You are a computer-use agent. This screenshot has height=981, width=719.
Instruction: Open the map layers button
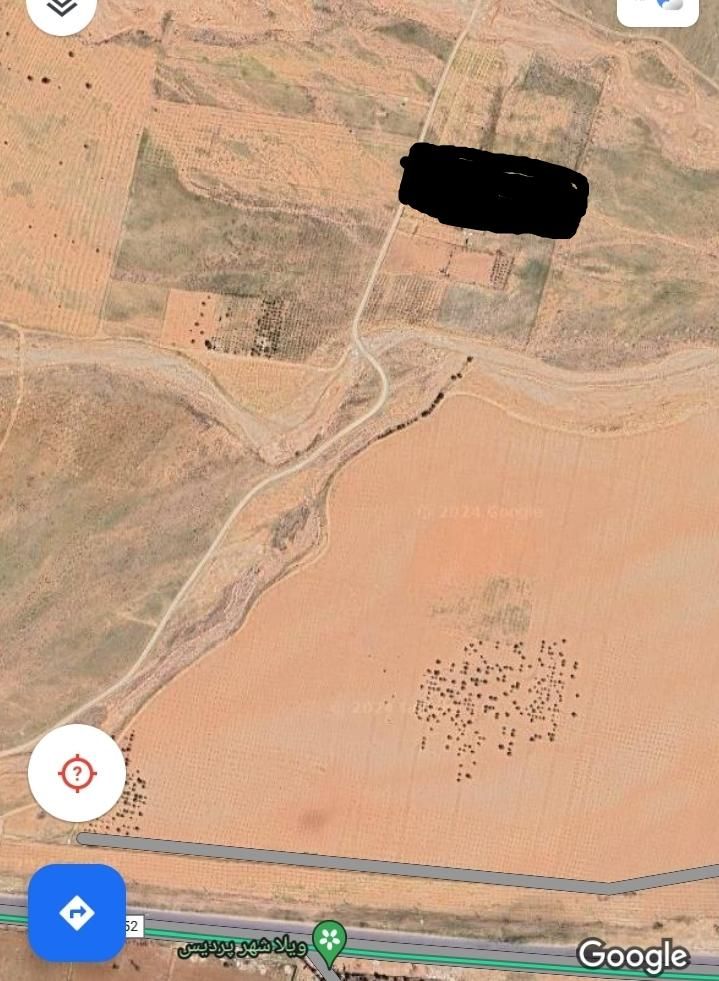[62, 8]
